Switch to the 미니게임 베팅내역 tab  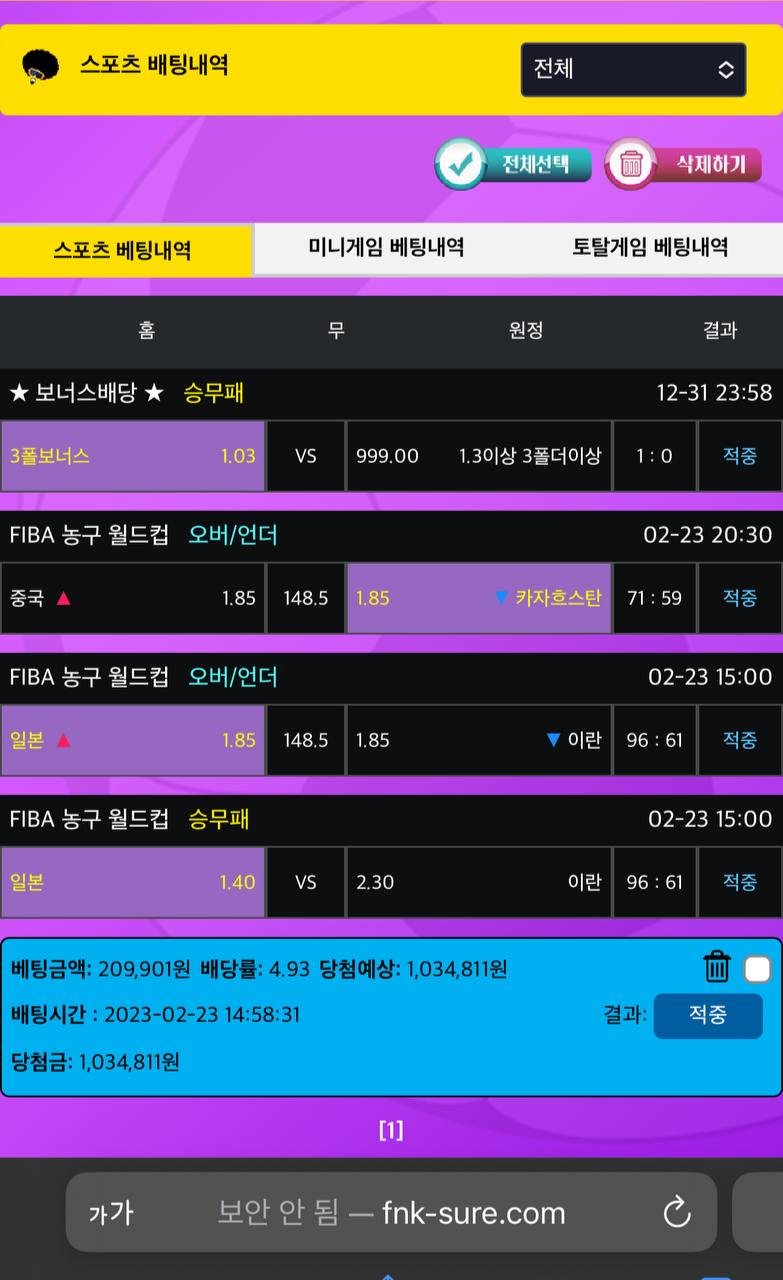tap(386, 248)
